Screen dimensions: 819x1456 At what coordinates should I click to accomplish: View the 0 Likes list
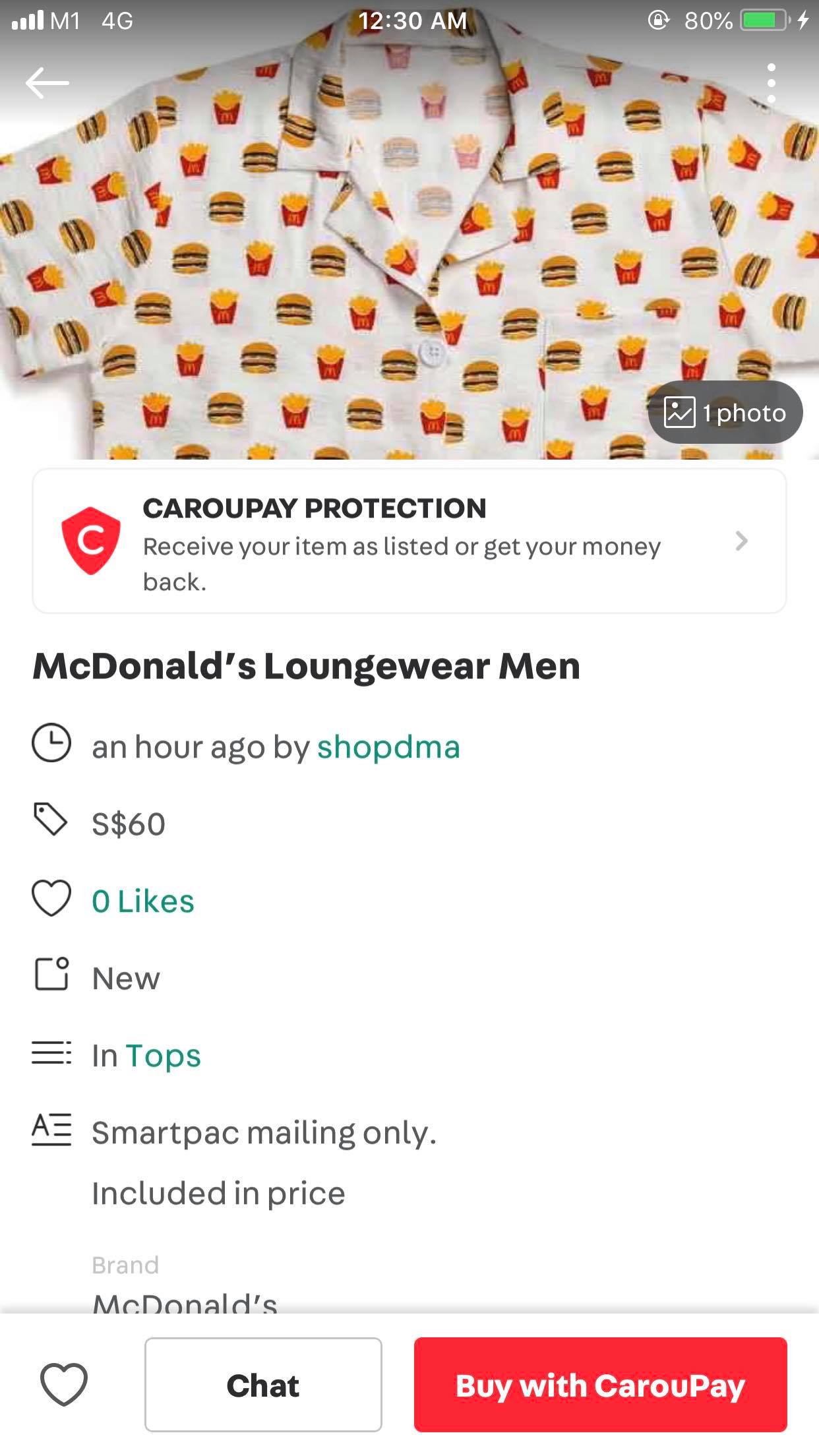[x=143, y=901]
